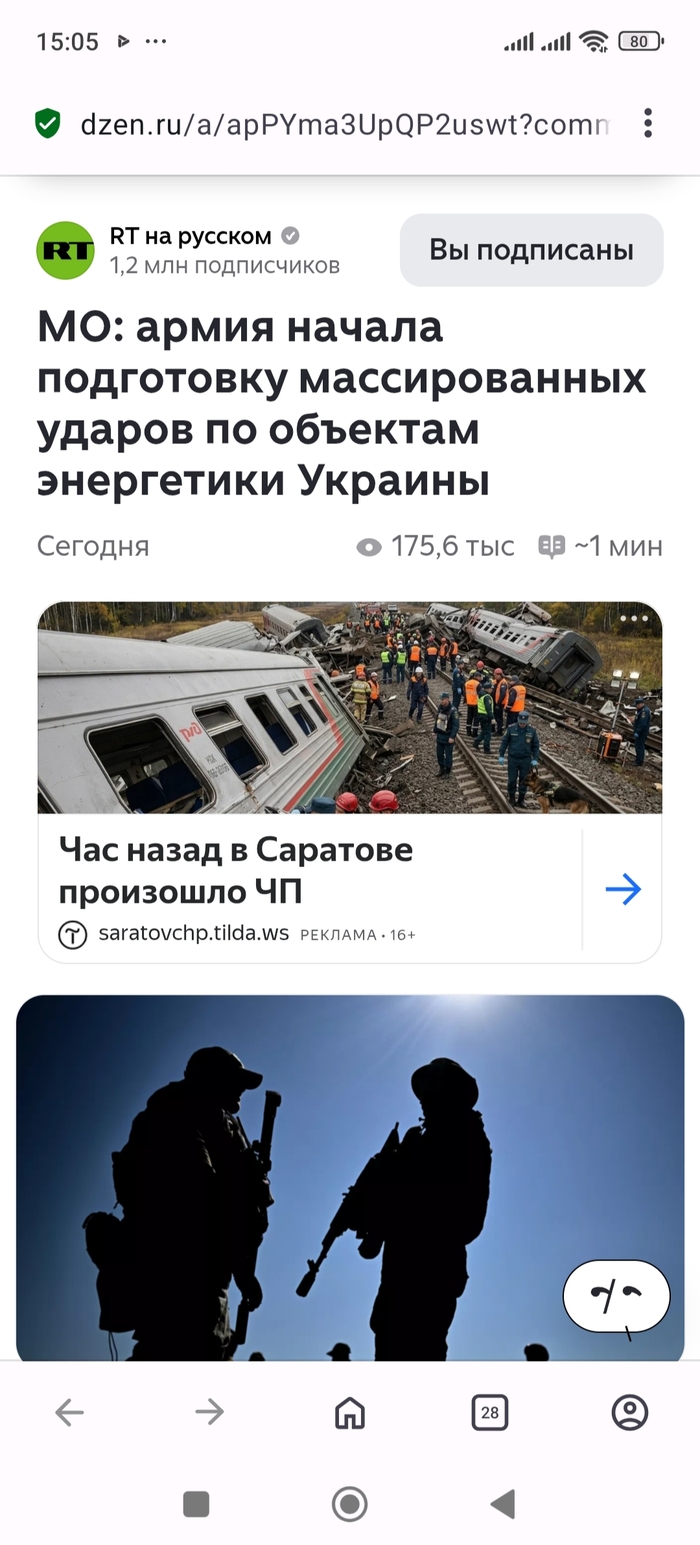Tap the system back triangle
Screen dimensions: 700x1545
pyautogui.click(x=503, y=1503)
